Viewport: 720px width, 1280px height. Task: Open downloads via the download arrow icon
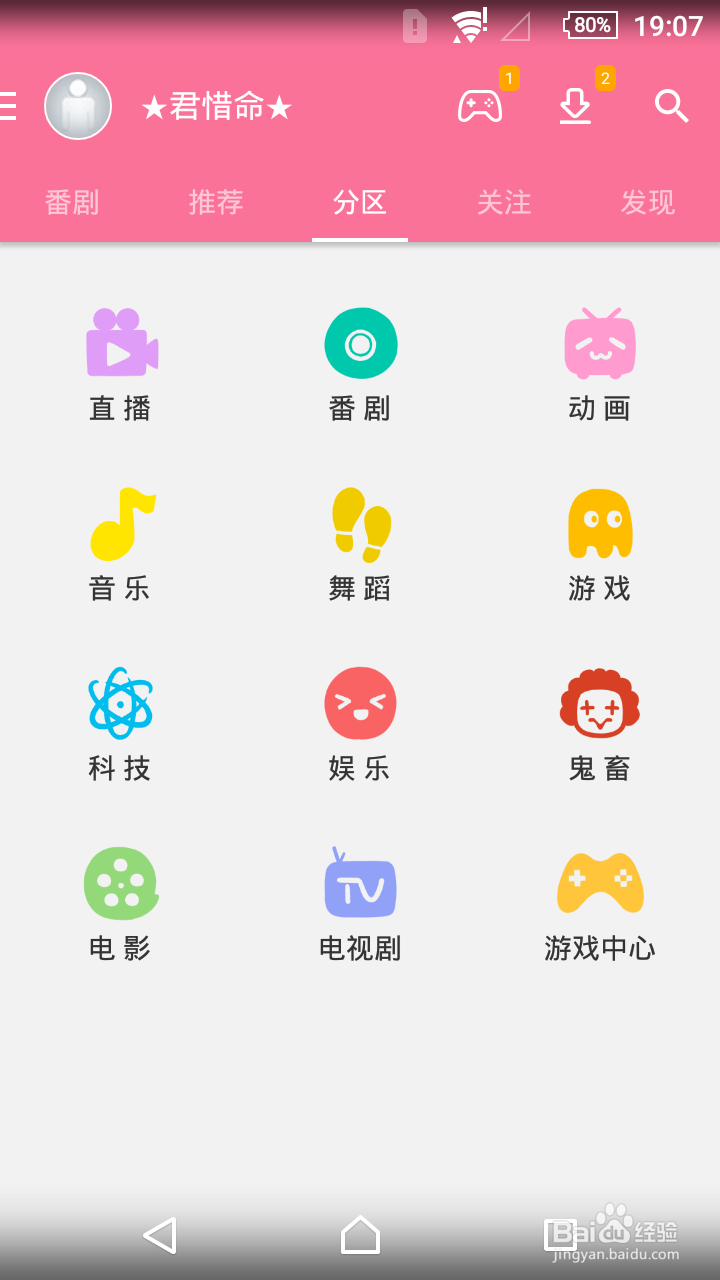[x=574, y=107]
